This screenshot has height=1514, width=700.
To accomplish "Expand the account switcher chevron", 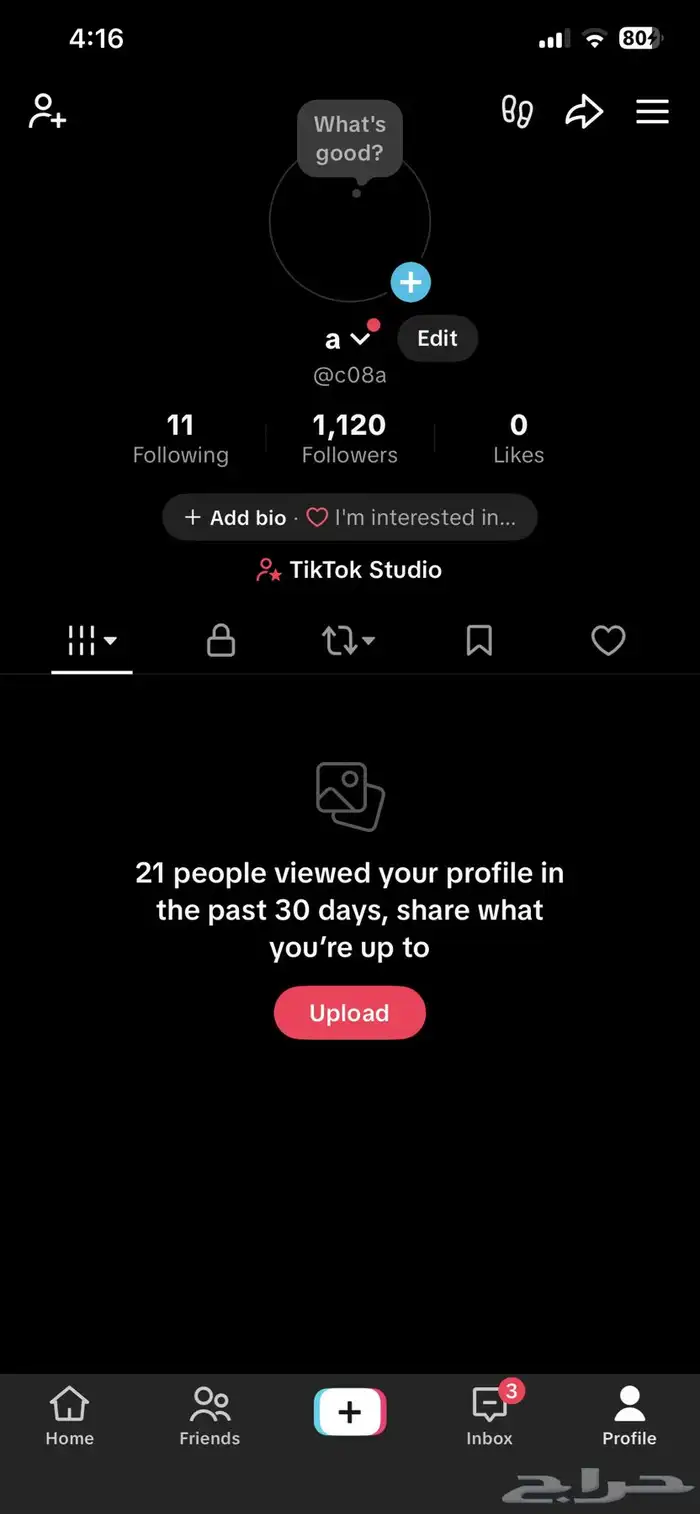I will coord(360,340).
